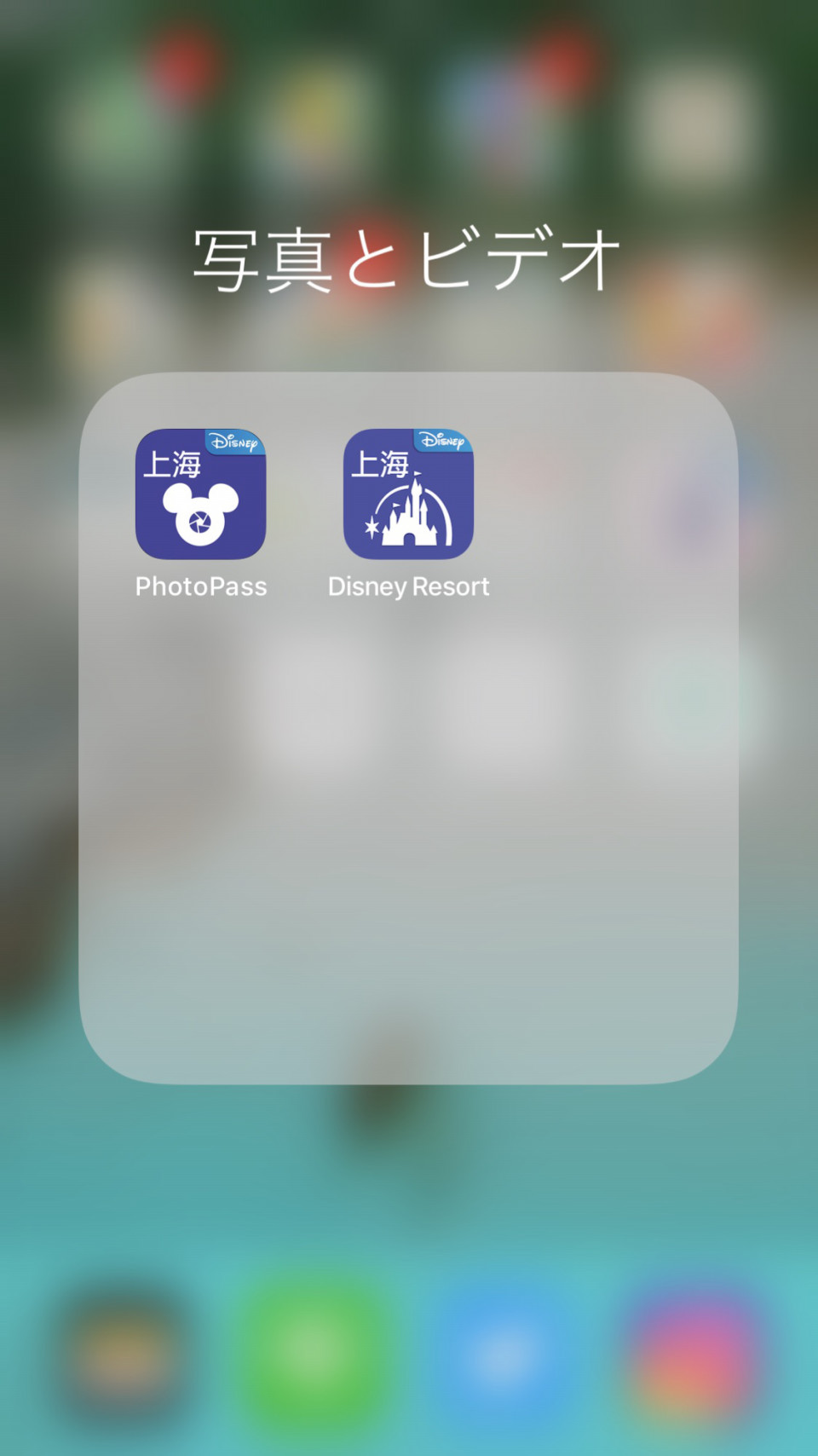Open the Shanghai PhotoPass app

point(200,494)
